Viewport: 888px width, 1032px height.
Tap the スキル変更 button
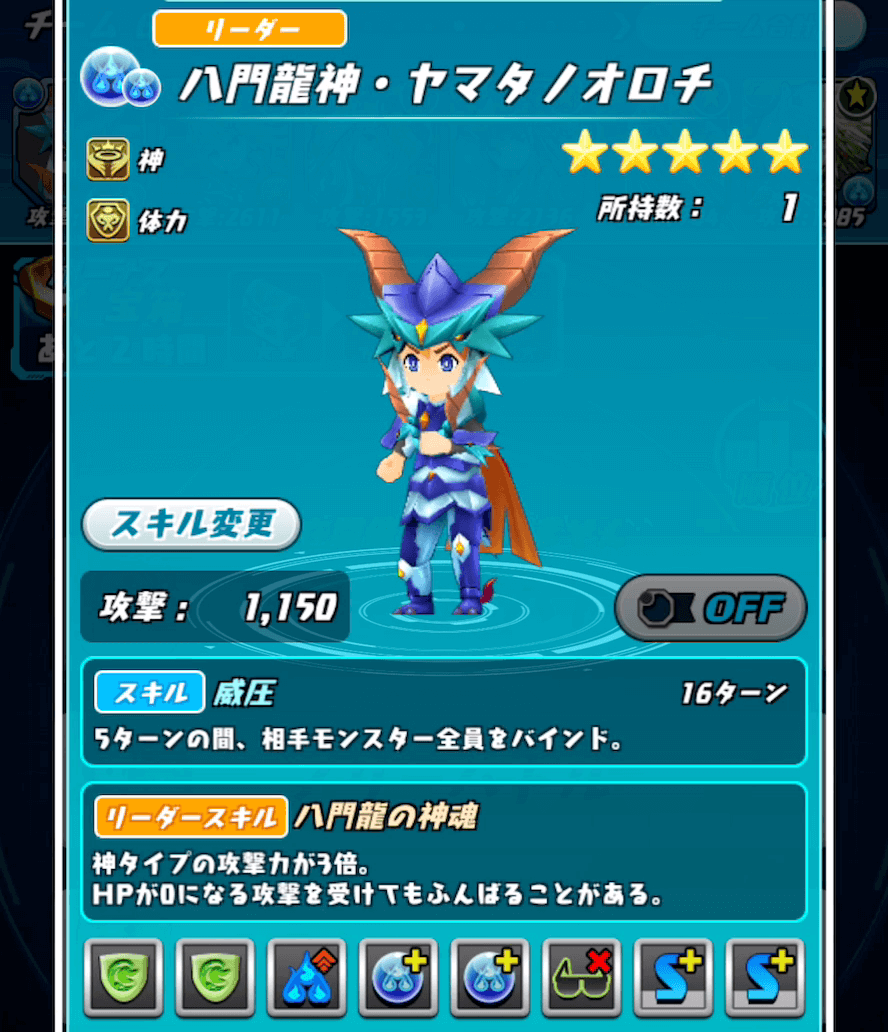[191, 525]
